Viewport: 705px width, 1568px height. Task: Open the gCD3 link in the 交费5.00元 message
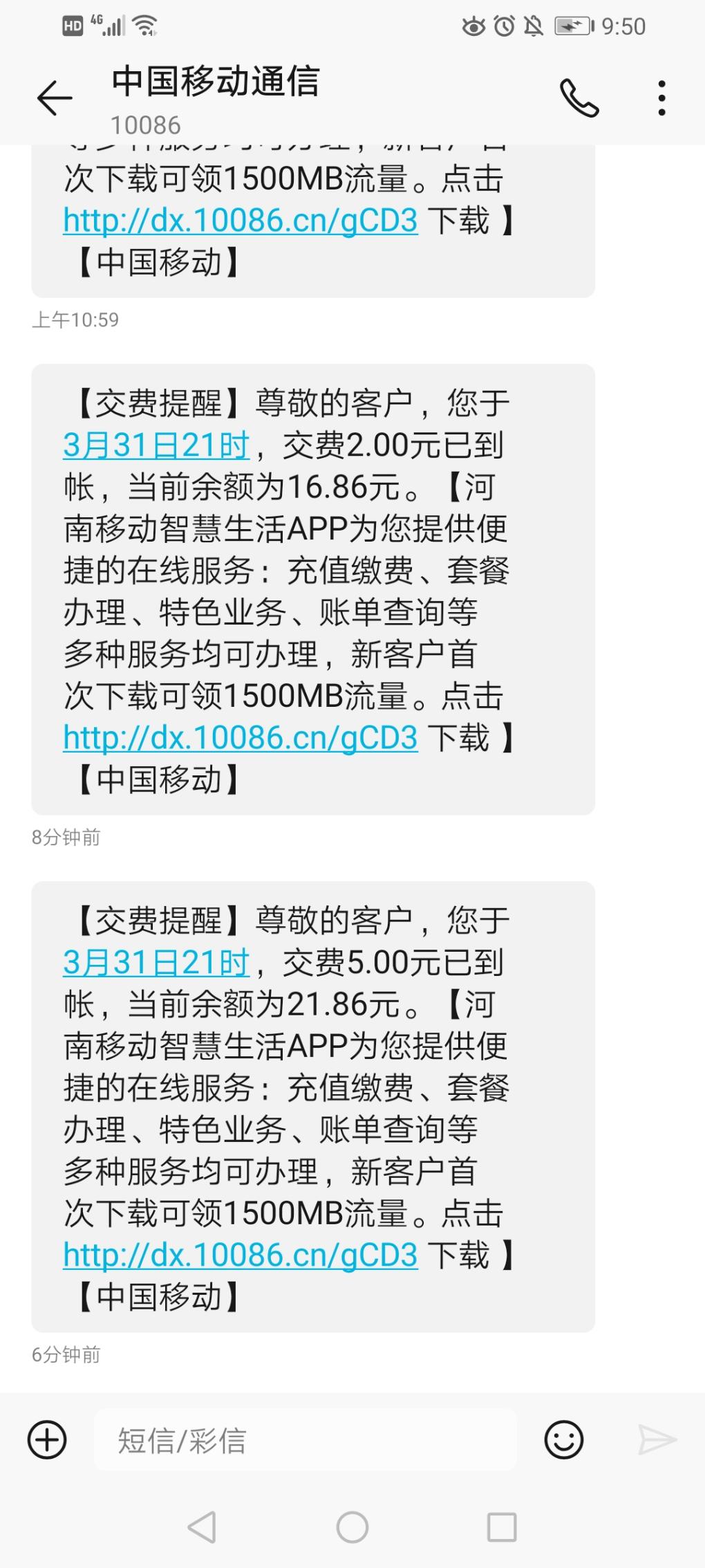[240, 1255]
